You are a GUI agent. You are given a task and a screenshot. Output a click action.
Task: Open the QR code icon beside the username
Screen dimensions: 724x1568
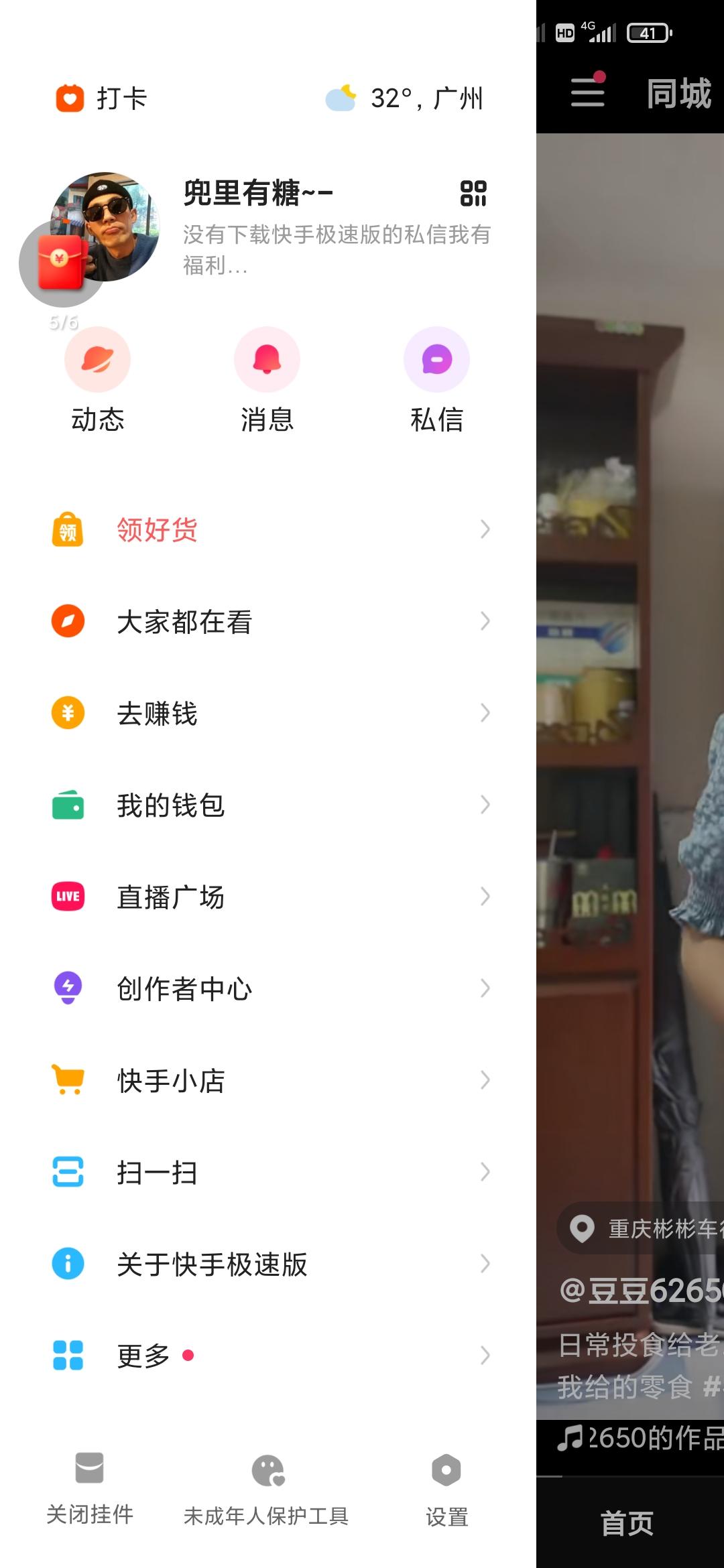pos(473,194)
